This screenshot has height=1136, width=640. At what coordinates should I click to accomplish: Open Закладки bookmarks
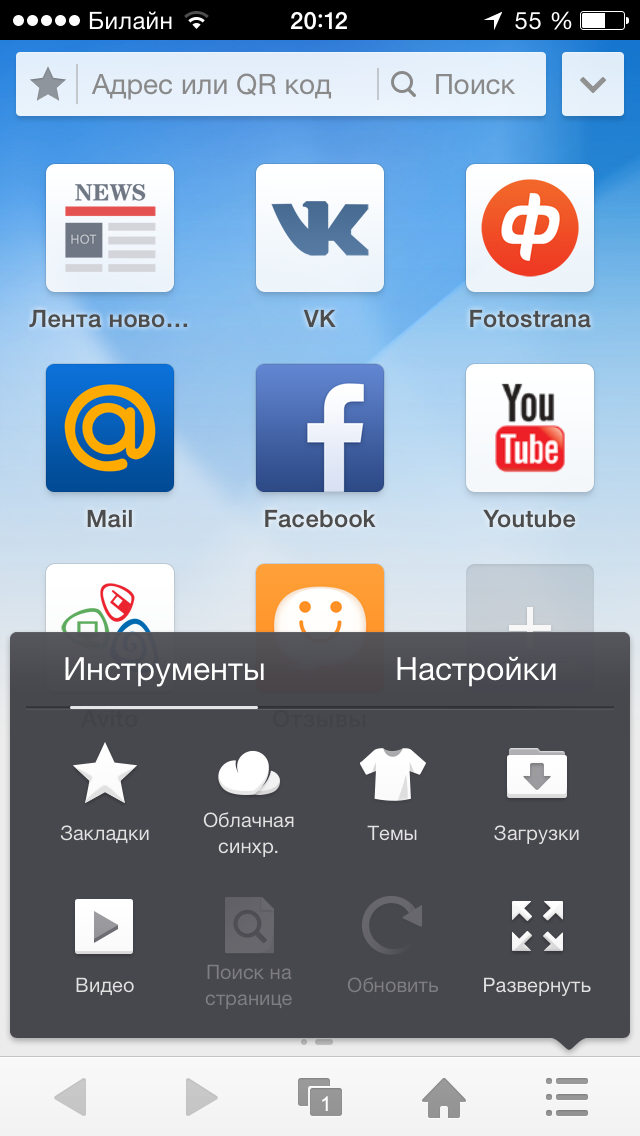[105, 793]
